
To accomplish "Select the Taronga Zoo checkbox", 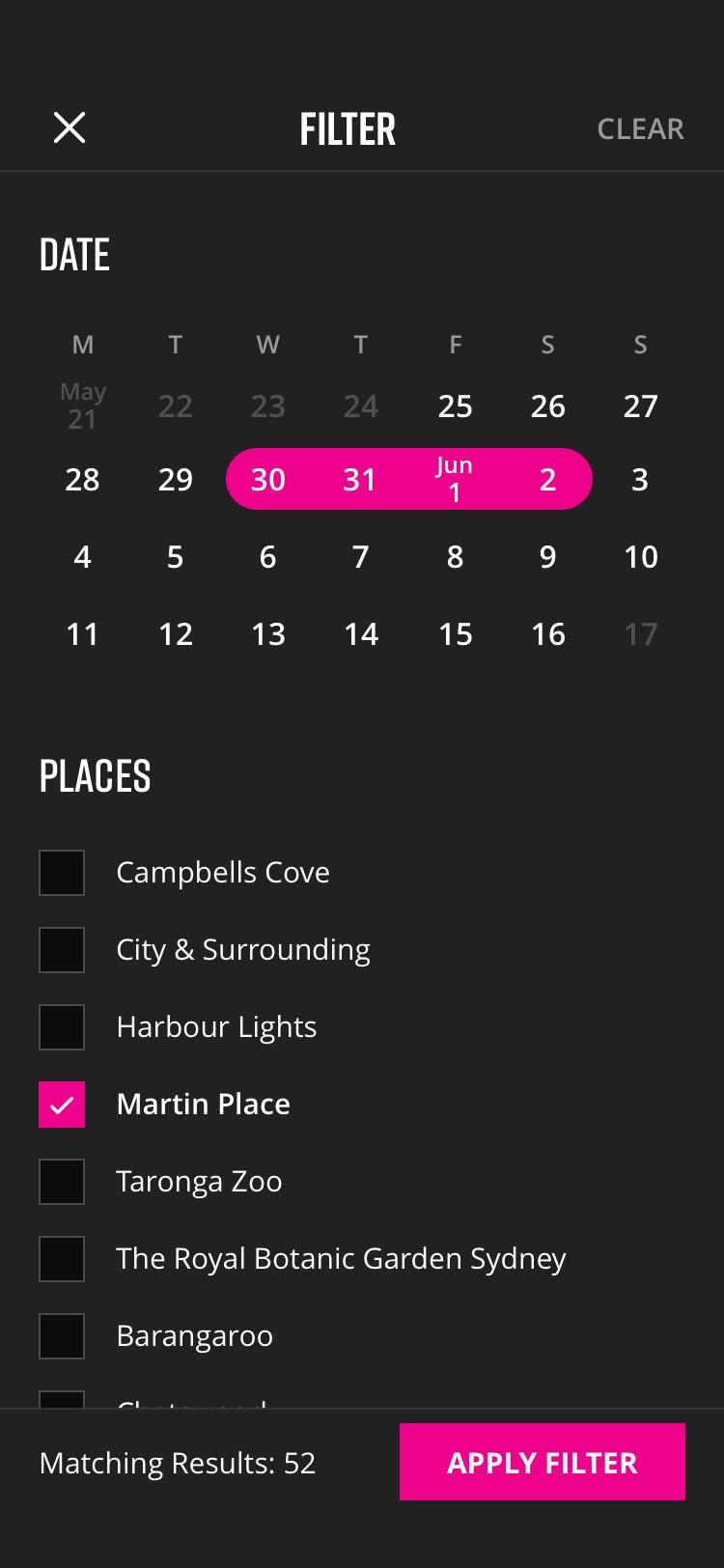I will pos(62,1182).
